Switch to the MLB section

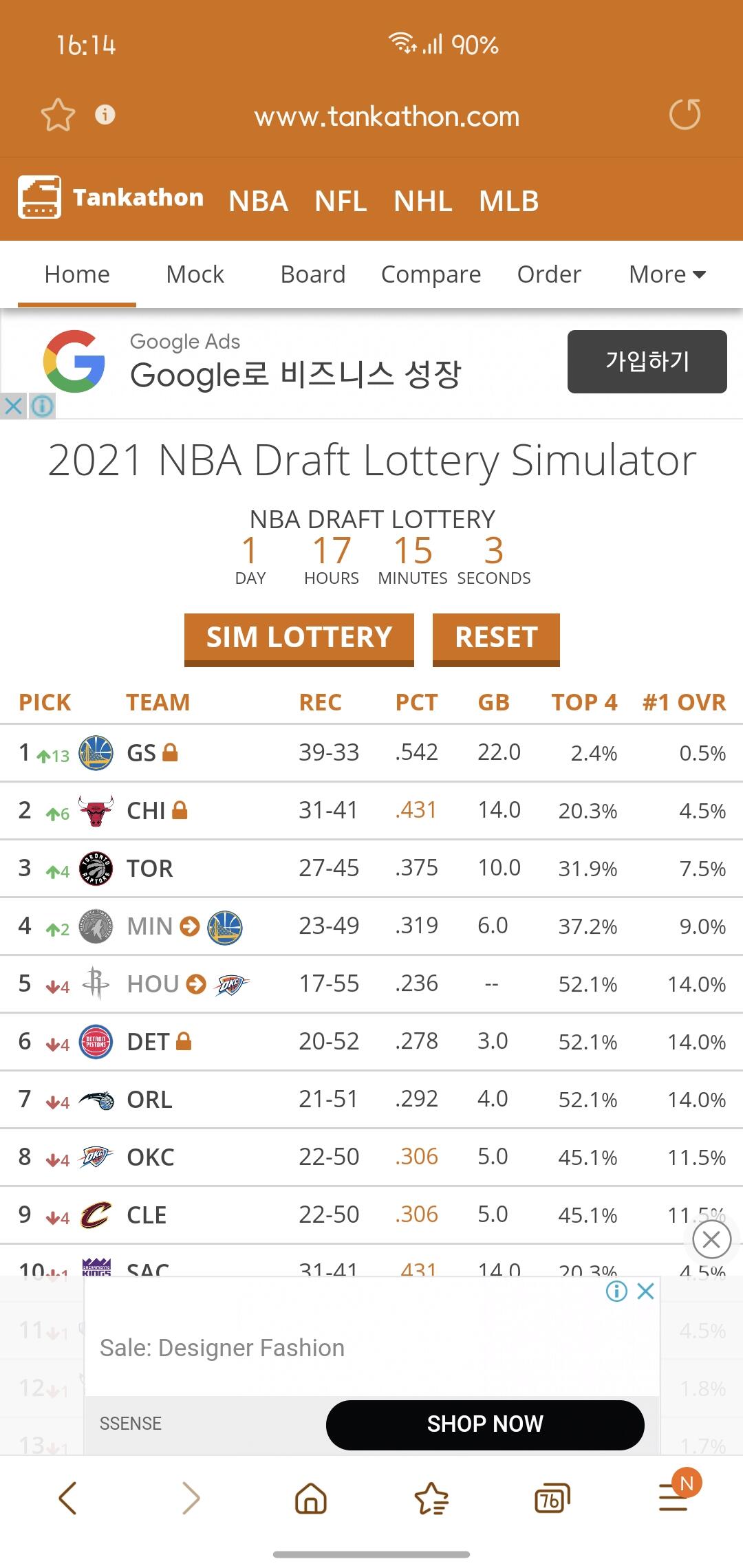tap(509, 202)
